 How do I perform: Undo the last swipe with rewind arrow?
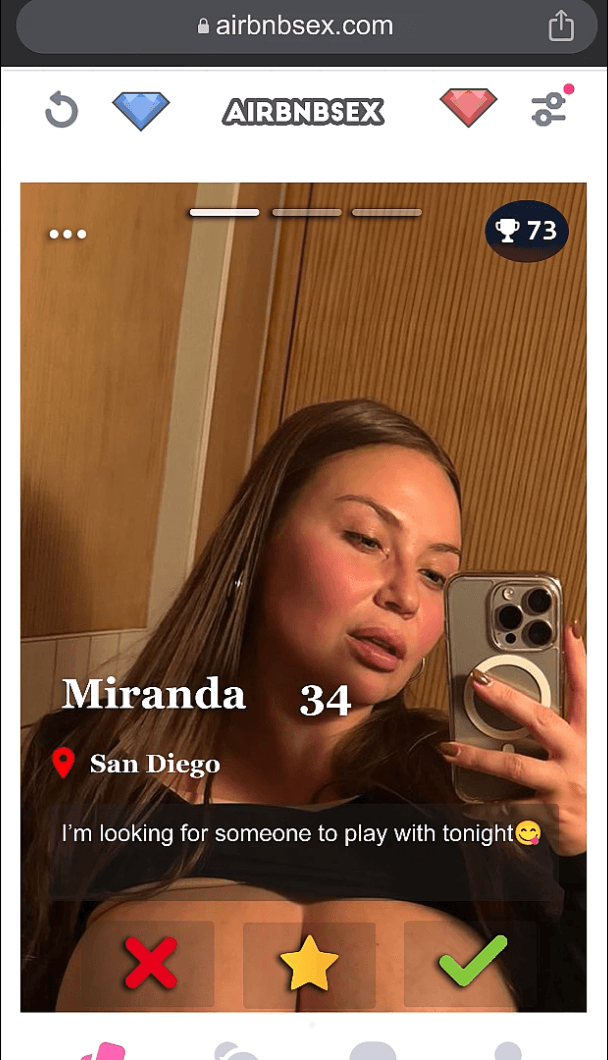[61, 110]
